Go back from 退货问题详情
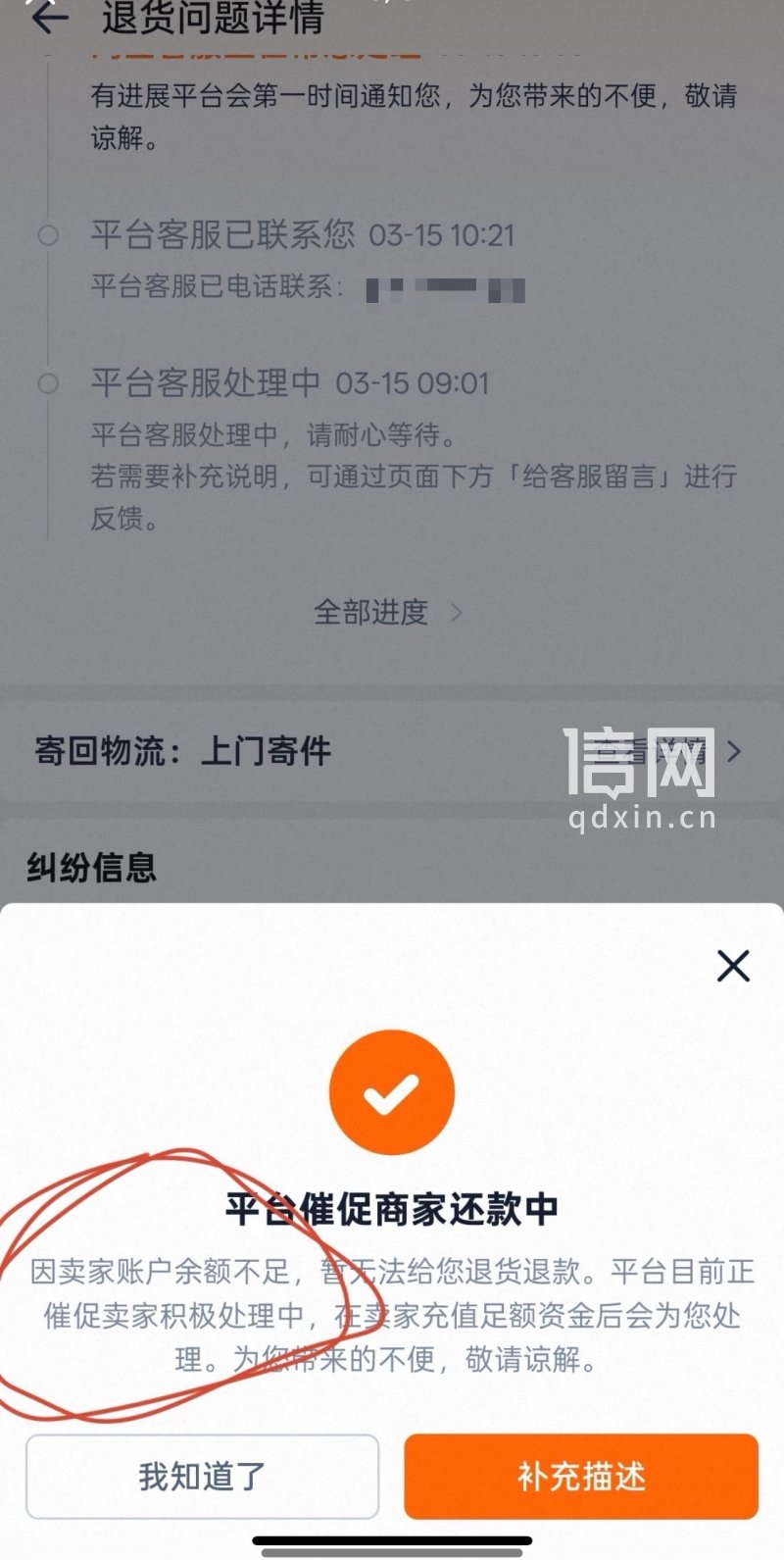 (49, 18)
